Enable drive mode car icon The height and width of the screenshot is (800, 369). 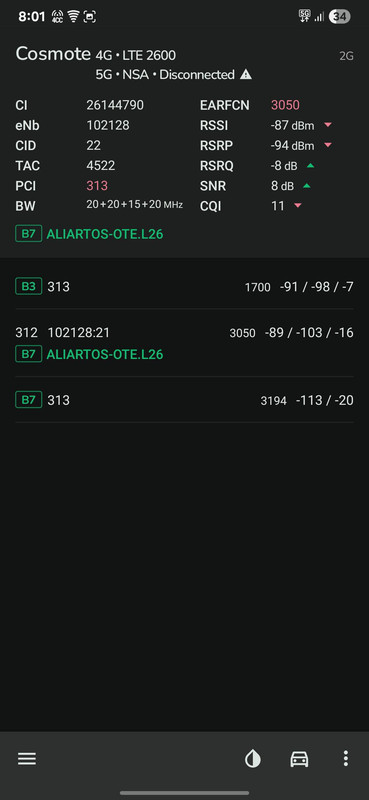(299, 759)
